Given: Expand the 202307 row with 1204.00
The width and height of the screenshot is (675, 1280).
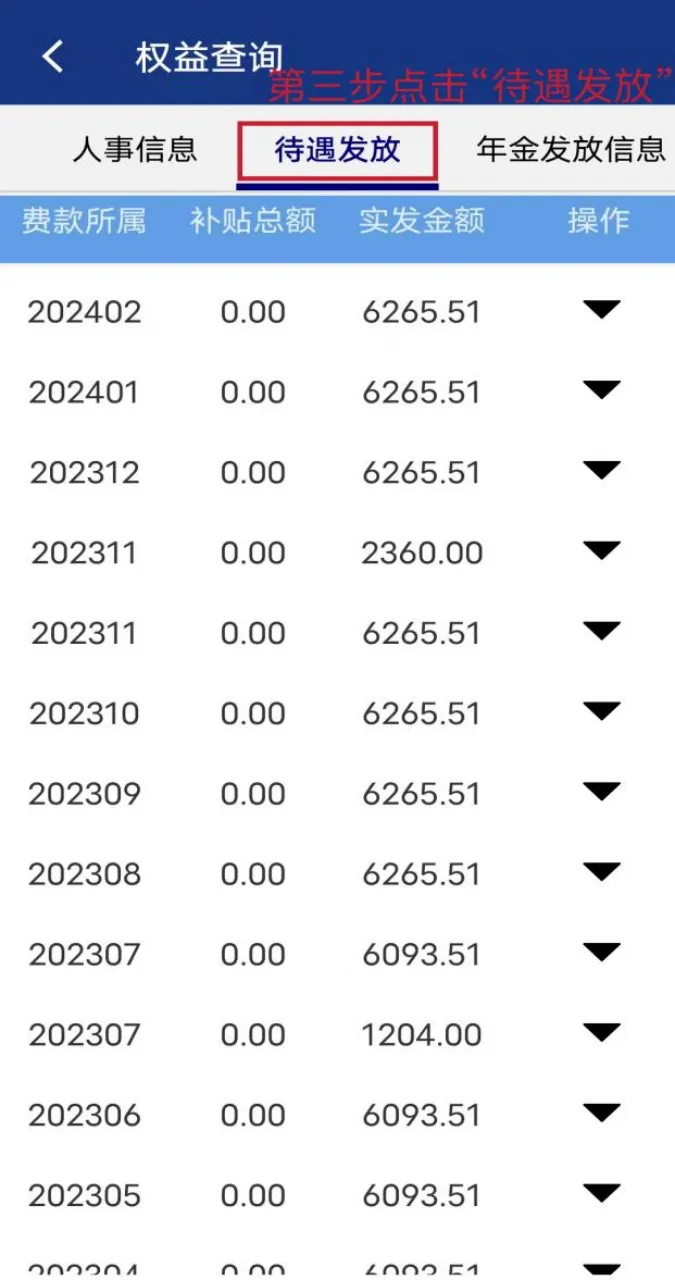Looking at the screenshot, I should 602,1033.
